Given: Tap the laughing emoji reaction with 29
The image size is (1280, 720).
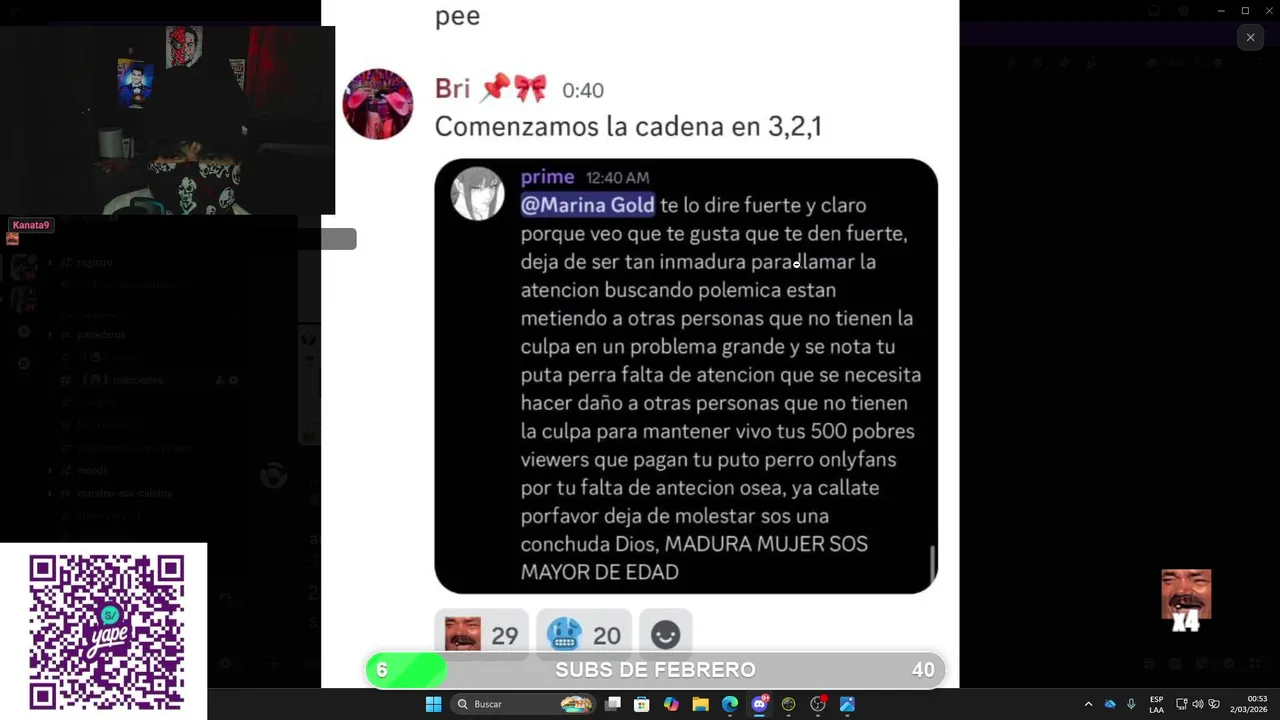Looking at the screenshot, I should pos(482,635).
